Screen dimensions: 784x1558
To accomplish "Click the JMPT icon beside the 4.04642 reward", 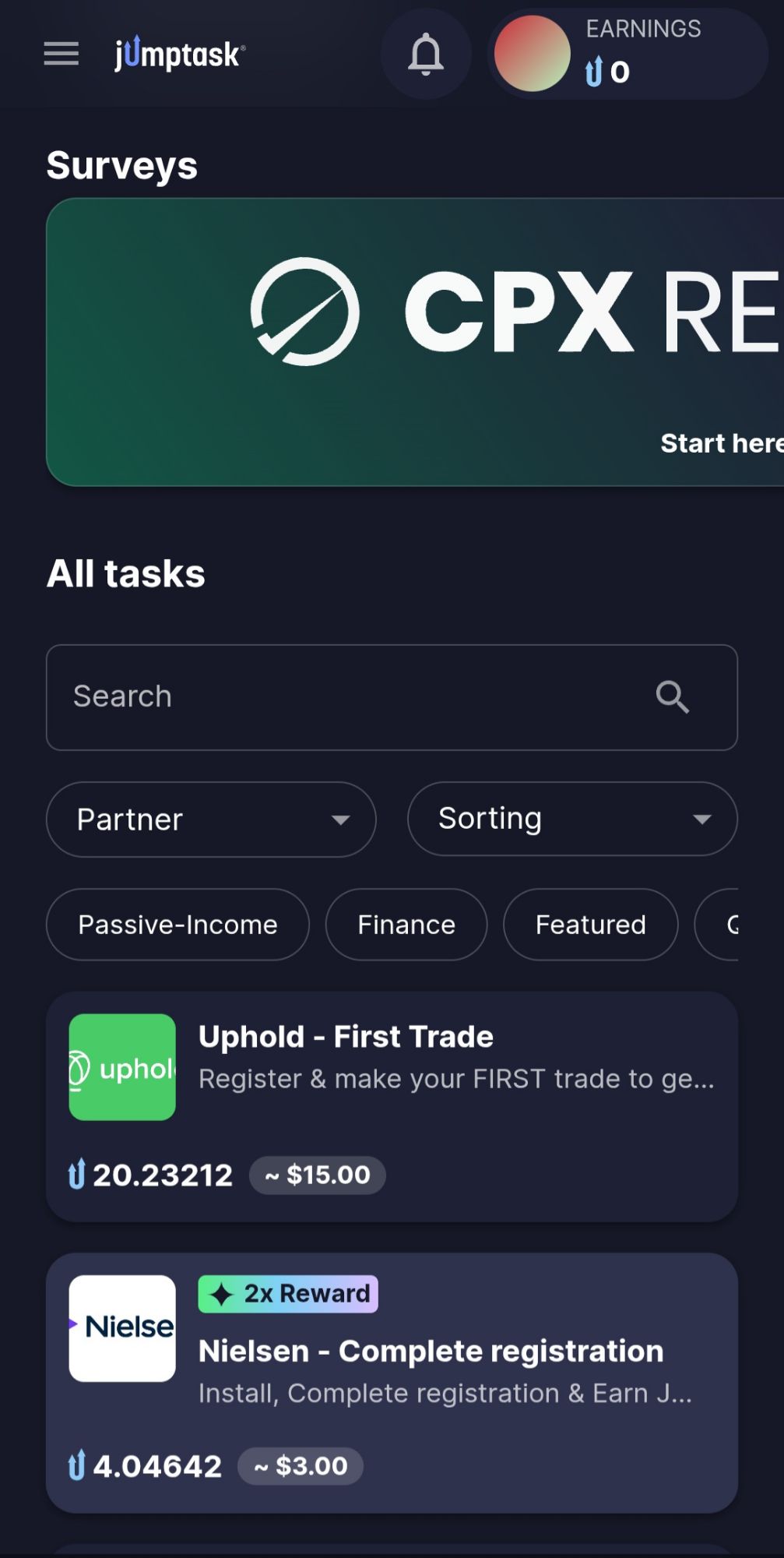I will [76, 1465].
